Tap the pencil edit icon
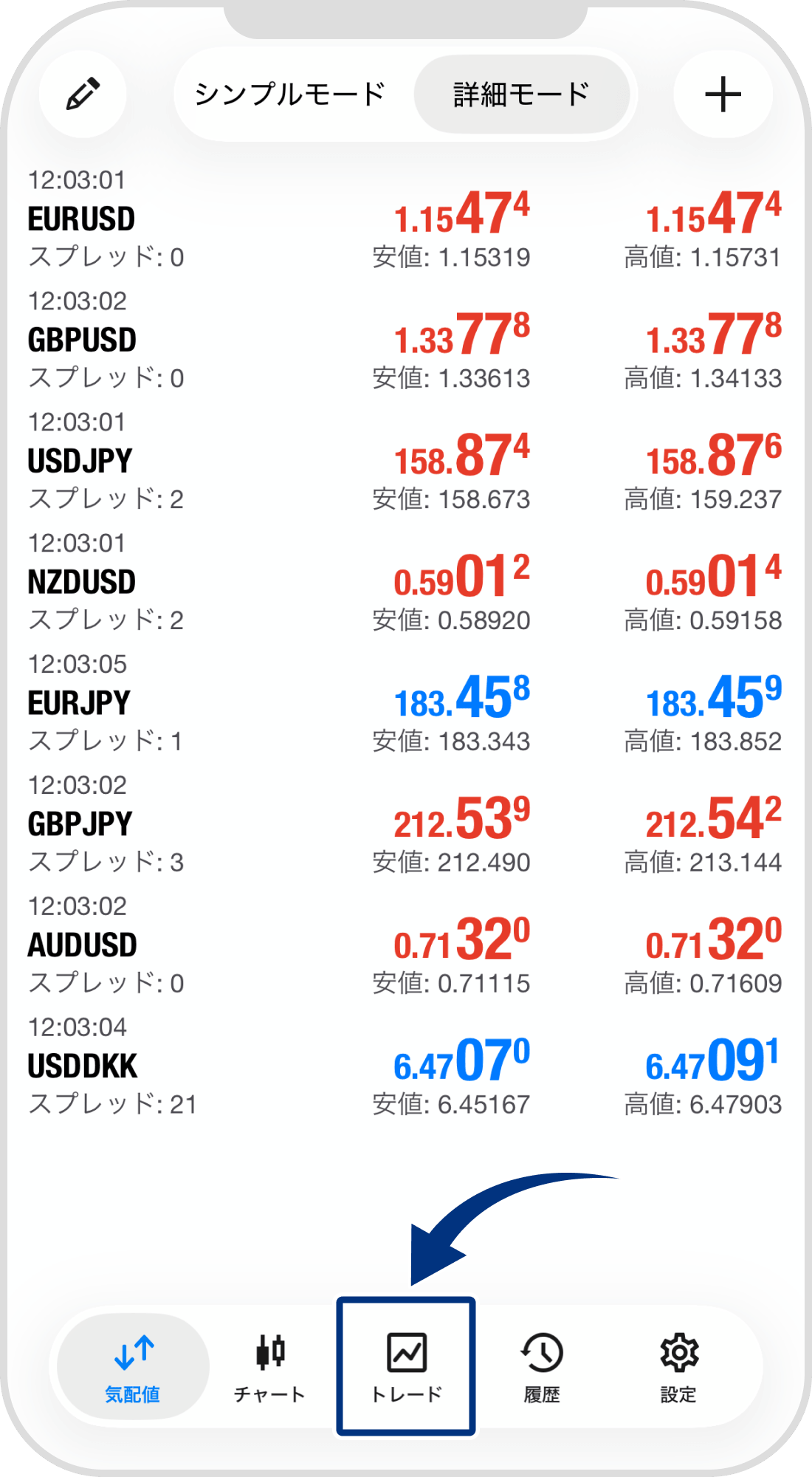Image resolution: width=812 pixels, height=1477 pixels. 83,95
